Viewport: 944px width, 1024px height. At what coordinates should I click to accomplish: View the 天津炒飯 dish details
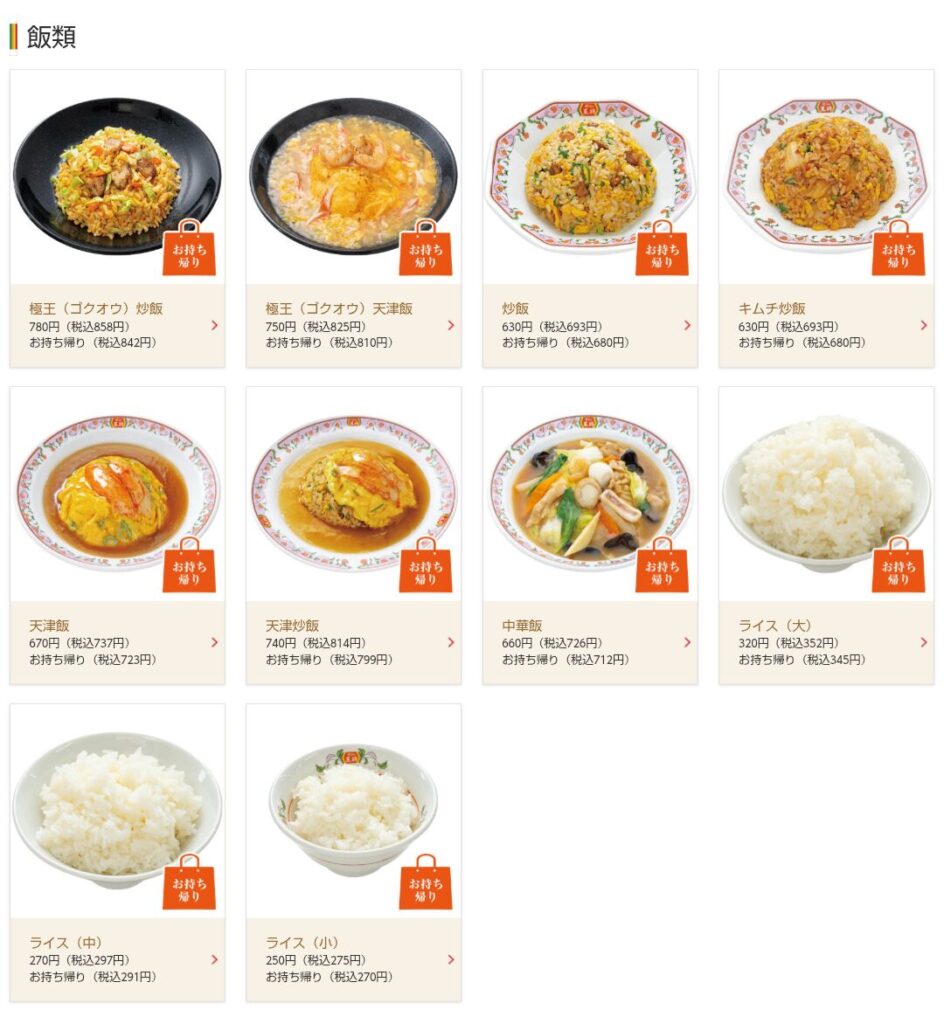coord(353,535)
